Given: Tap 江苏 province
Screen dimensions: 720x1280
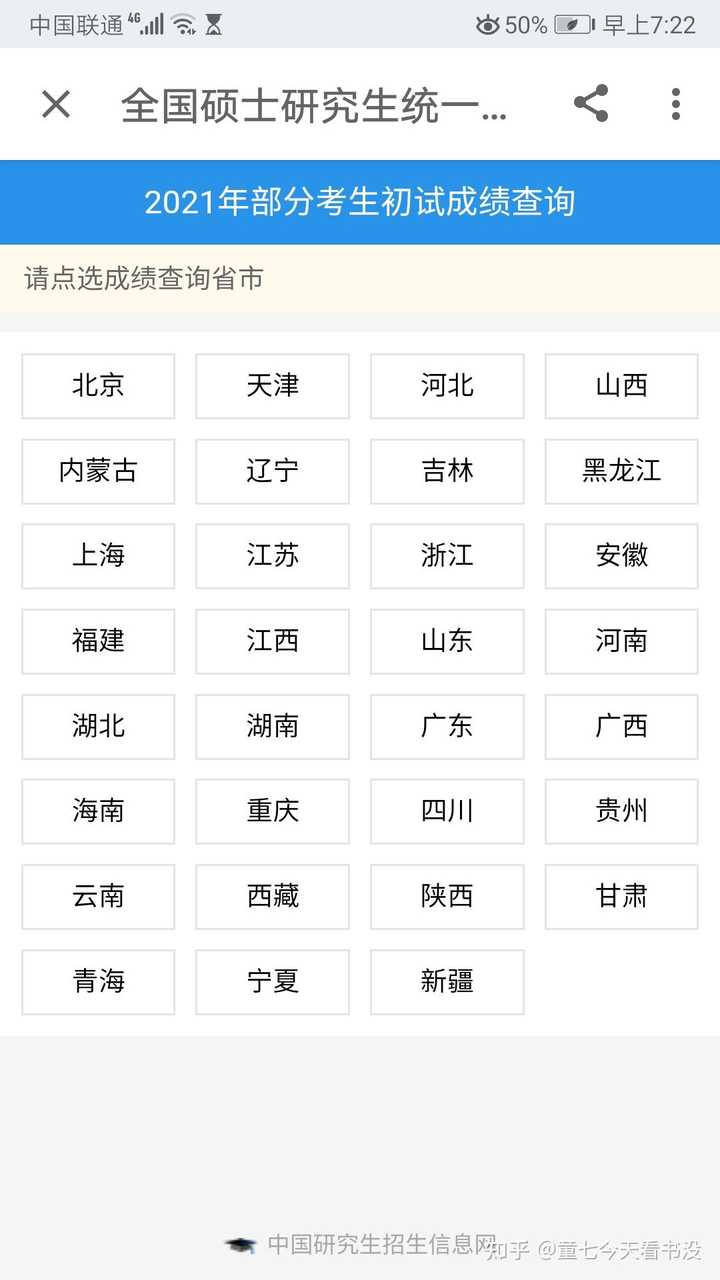Looking at the screenshot, I should (273, 556).
